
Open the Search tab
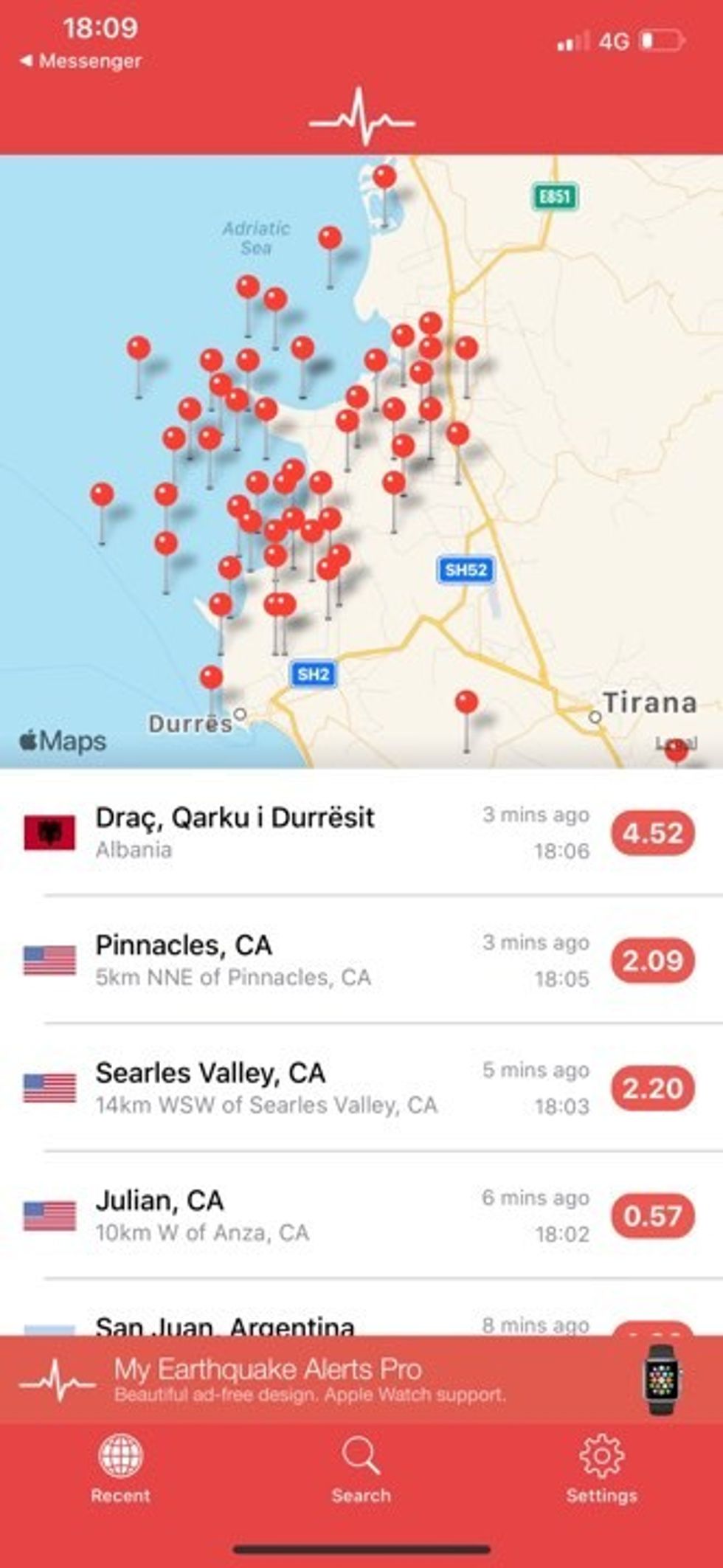361,1469
